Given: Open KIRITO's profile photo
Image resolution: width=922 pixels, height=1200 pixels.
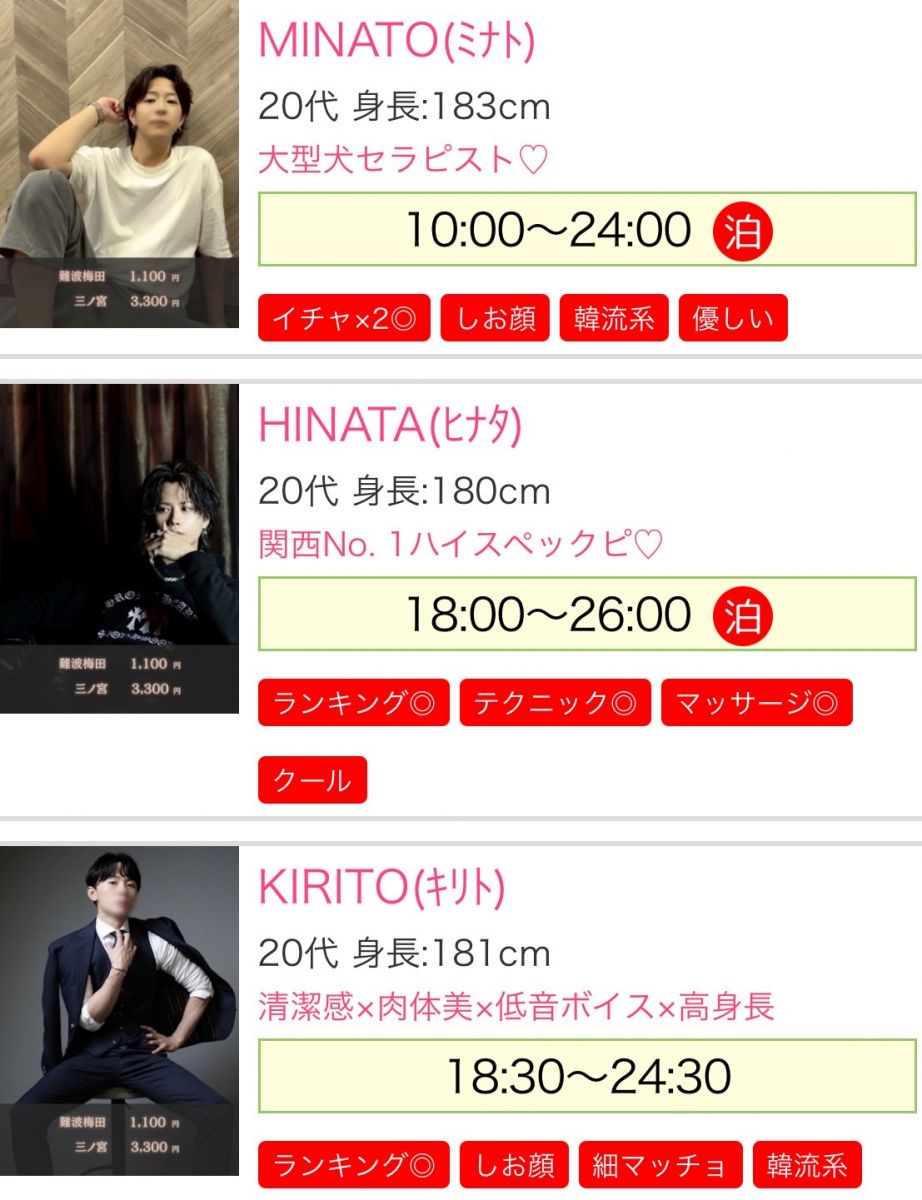Looking at the screenshot, I should (x=119, y=1010).
